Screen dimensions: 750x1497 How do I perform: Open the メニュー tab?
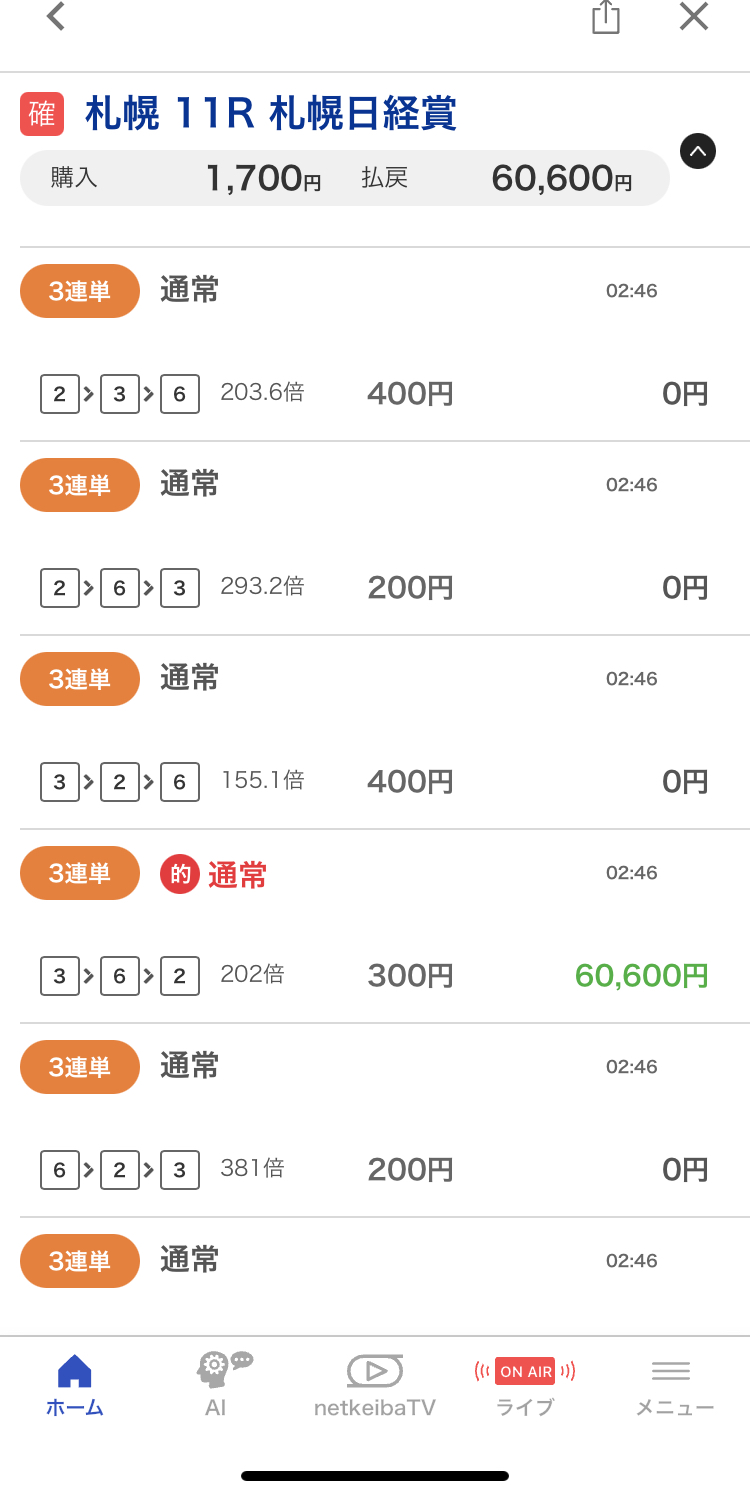click(674, 1385)
